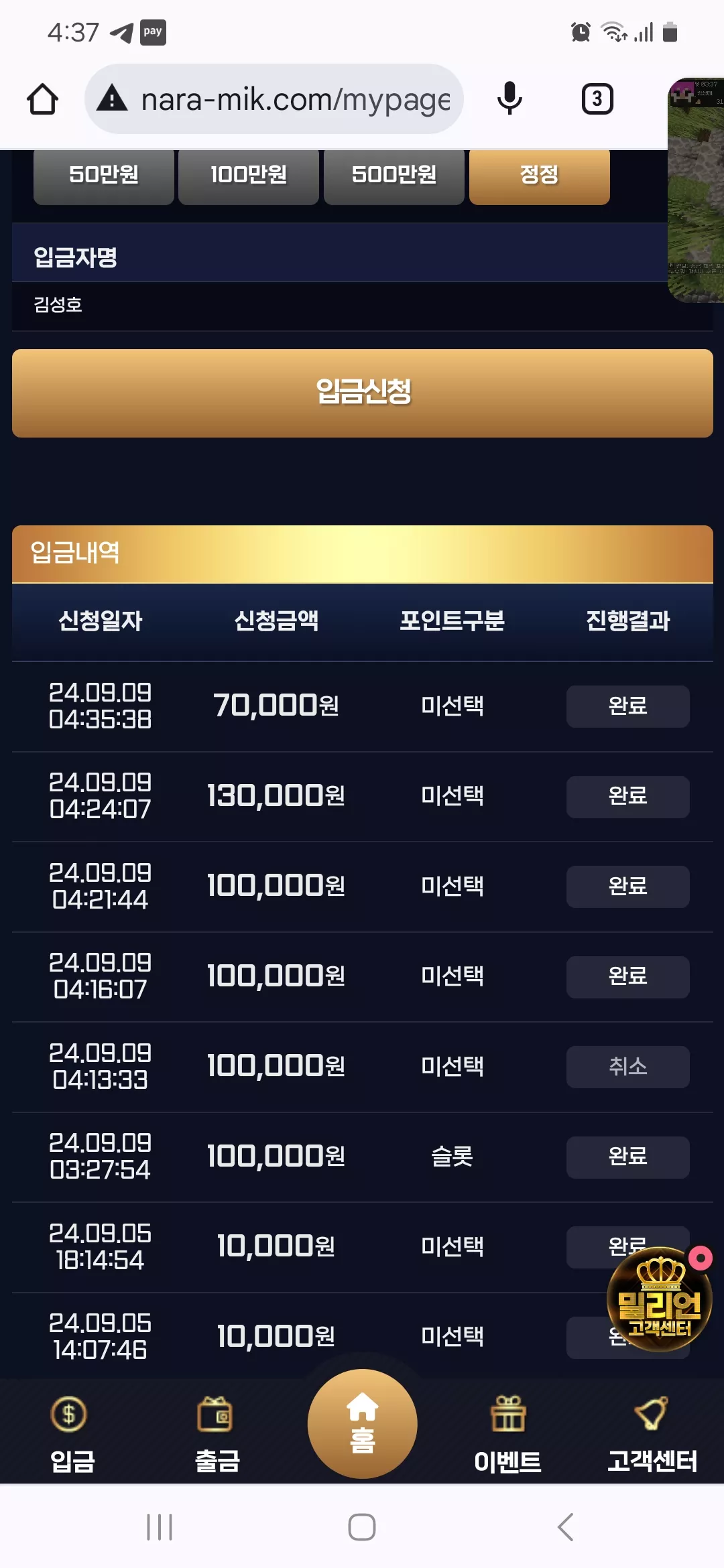
Task: Open the browser tab switcher
Action: [x=597, y=99]
